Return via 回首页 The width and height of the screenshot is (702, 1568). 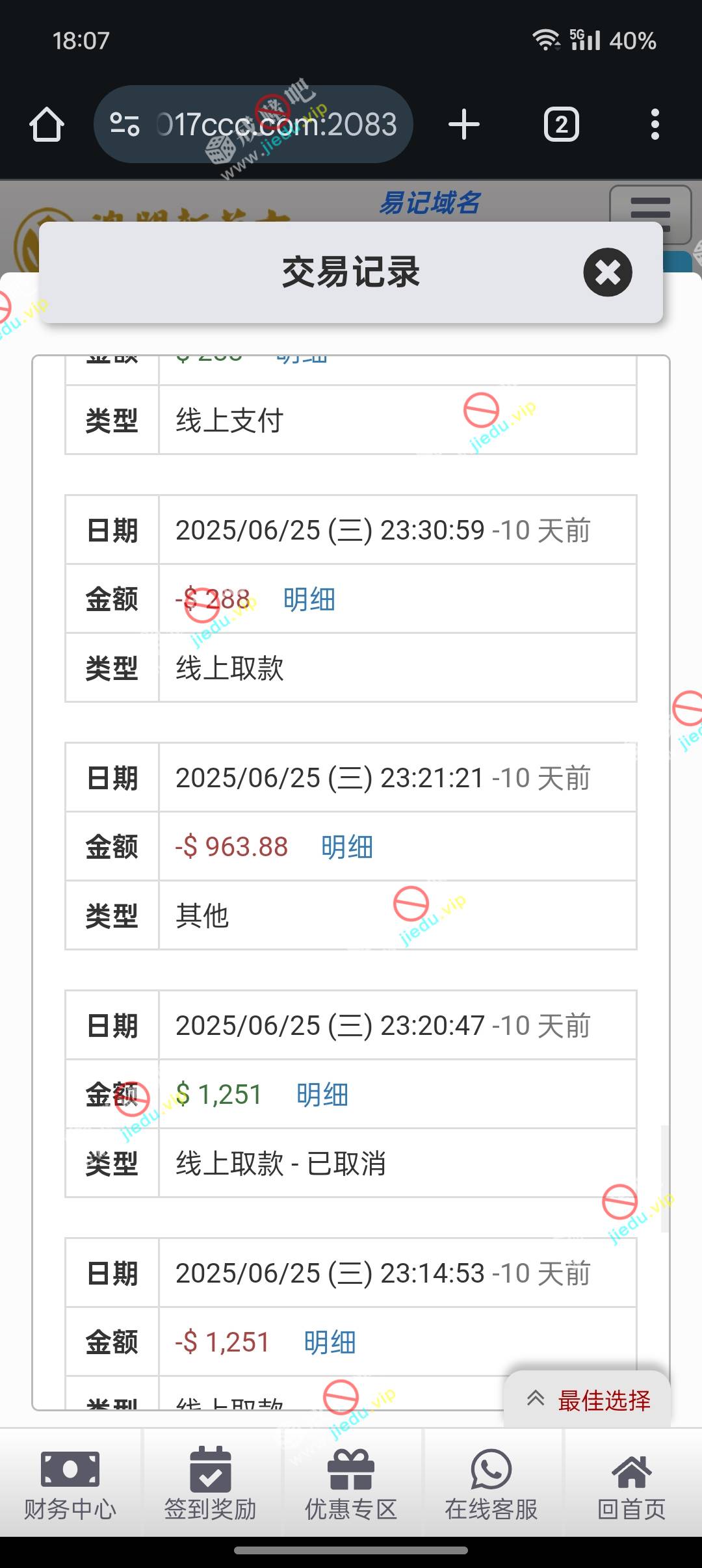[x=632, y=1483]
